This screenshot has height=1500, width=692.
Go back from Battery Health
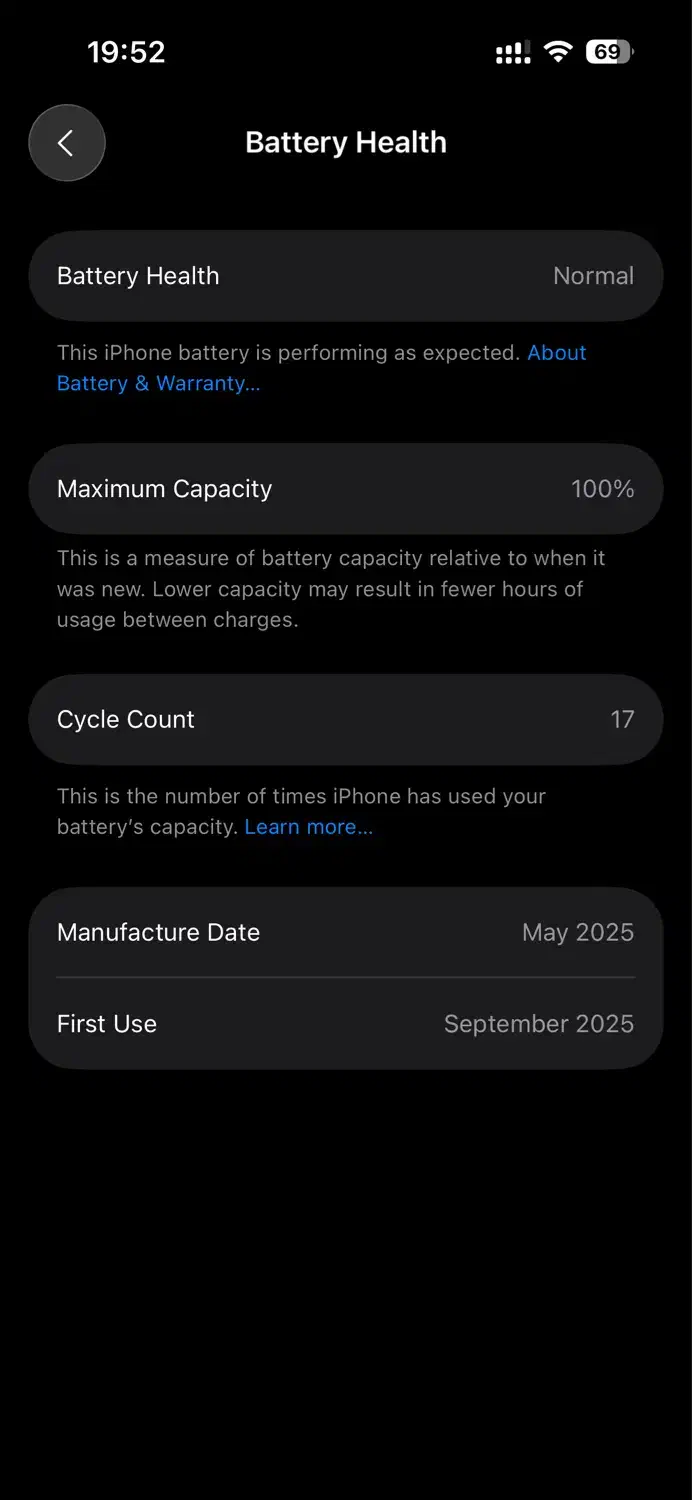click(x=66, y=143)
